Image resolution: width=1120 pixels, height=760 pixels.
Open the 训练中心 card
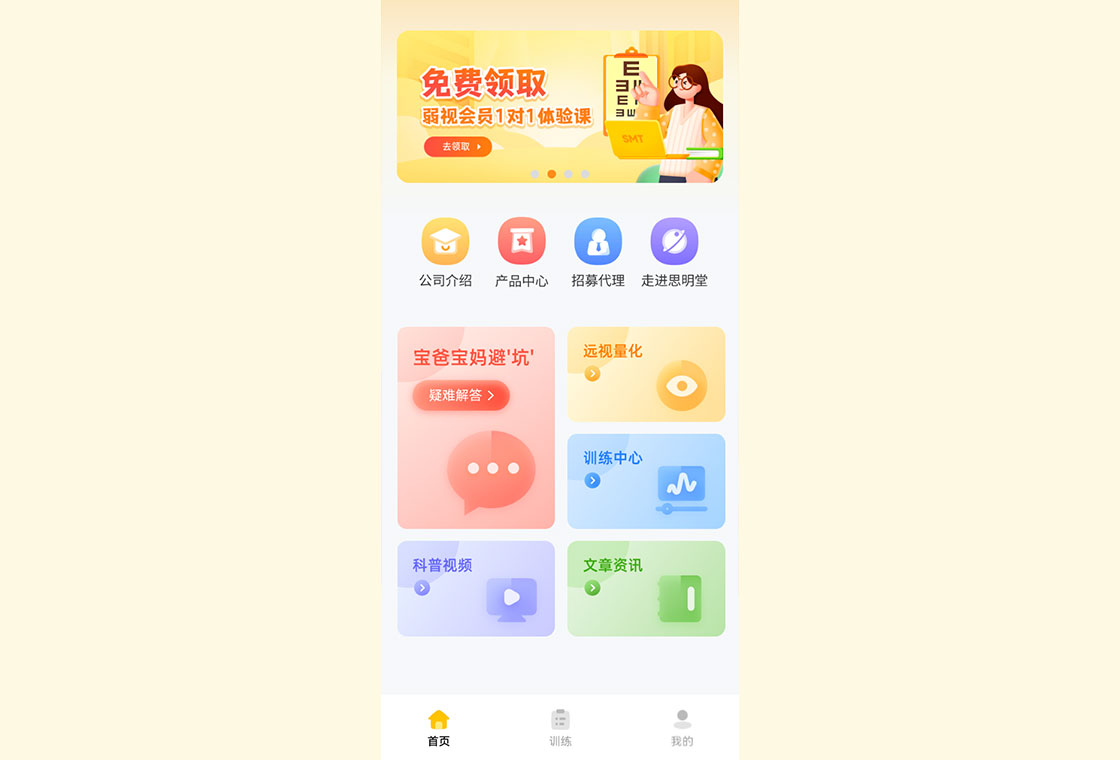[x=646, y=481]
